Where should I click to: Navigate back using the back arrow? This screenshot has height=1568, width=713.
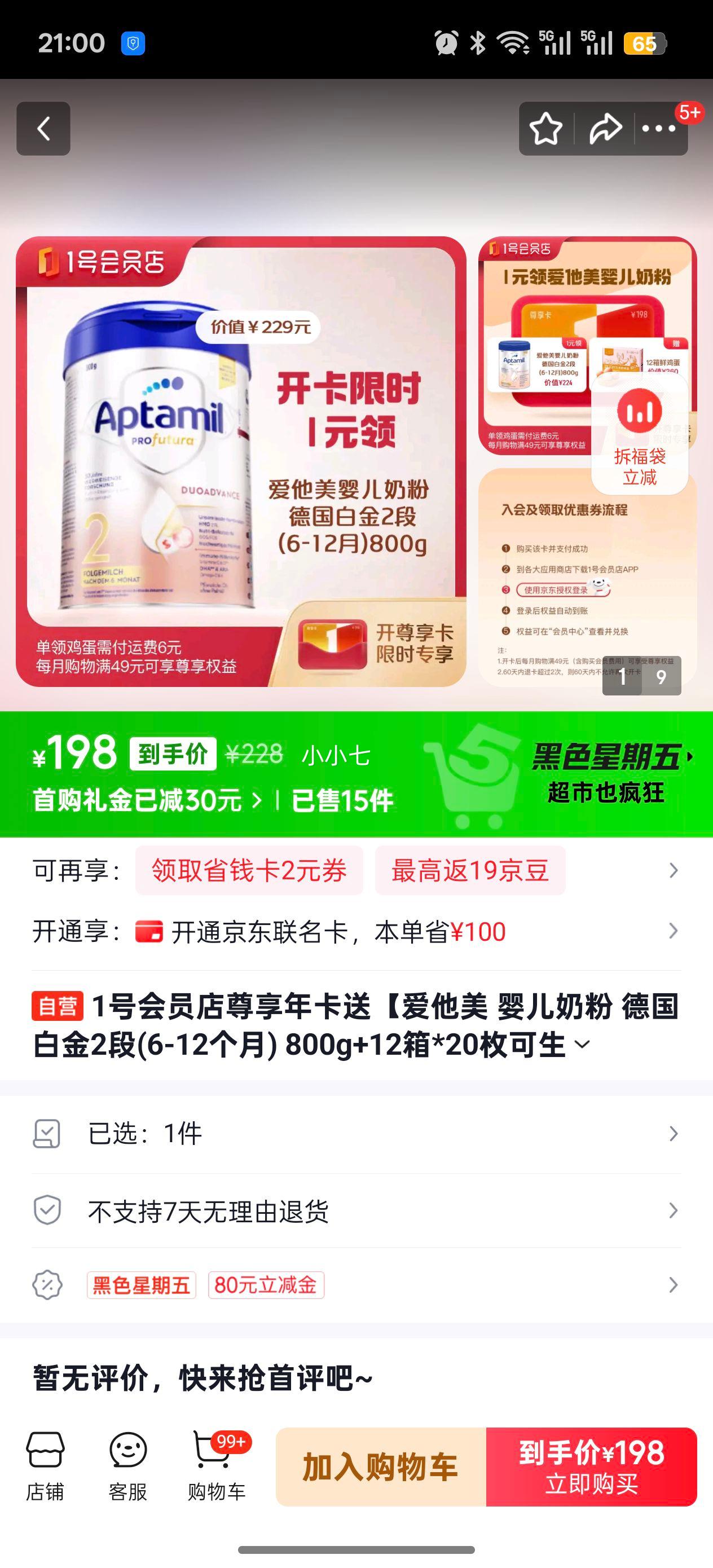(x=44, y=129)
